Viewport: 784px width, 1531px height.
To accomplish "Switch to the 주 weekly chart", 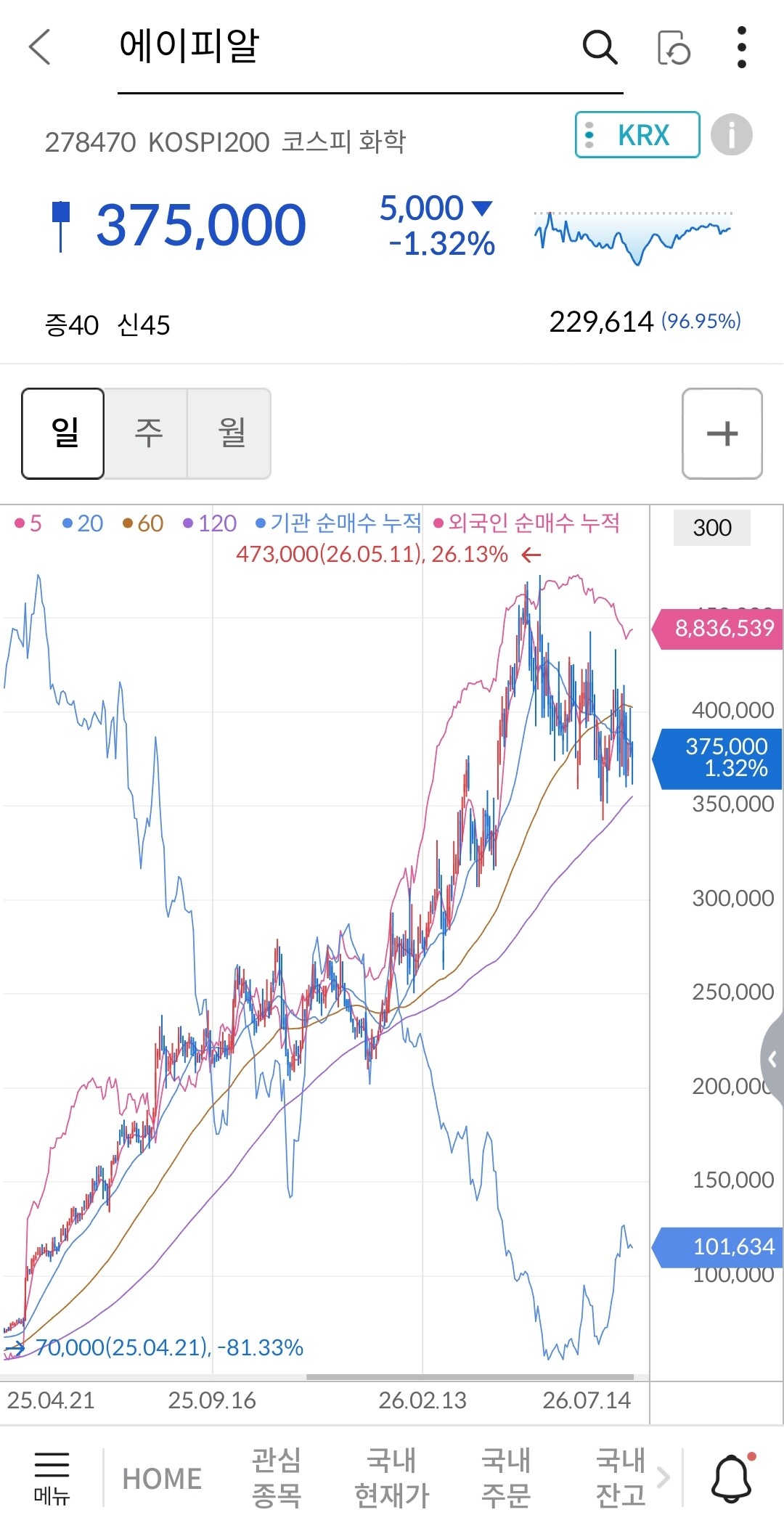I will point(147,433).
